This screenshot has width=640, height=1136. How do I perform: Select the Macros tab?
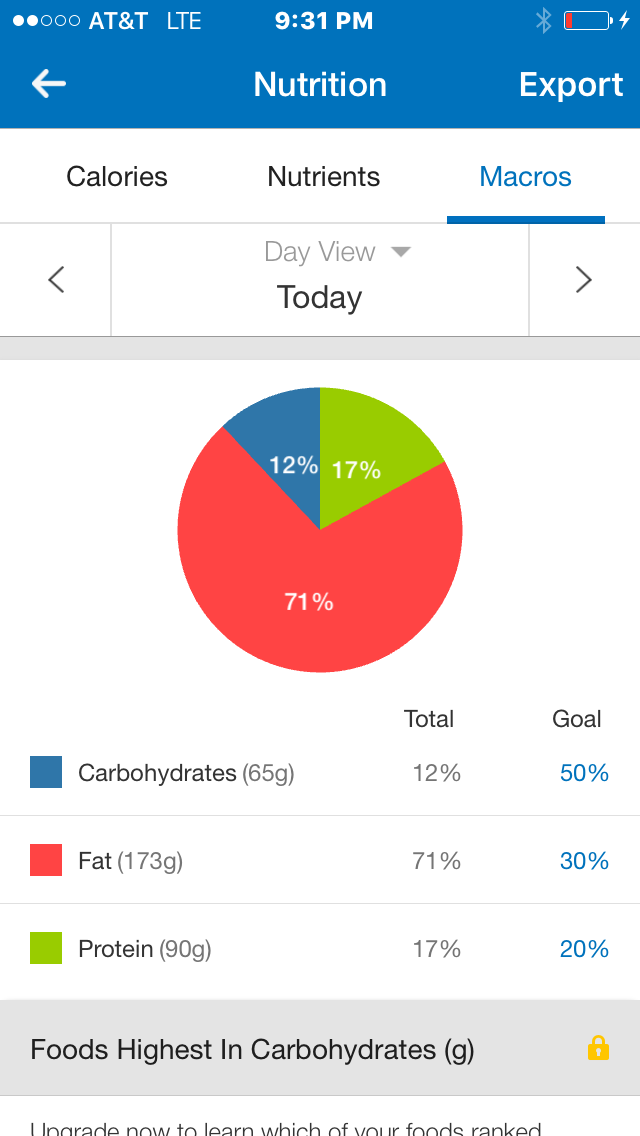point(525,177)
